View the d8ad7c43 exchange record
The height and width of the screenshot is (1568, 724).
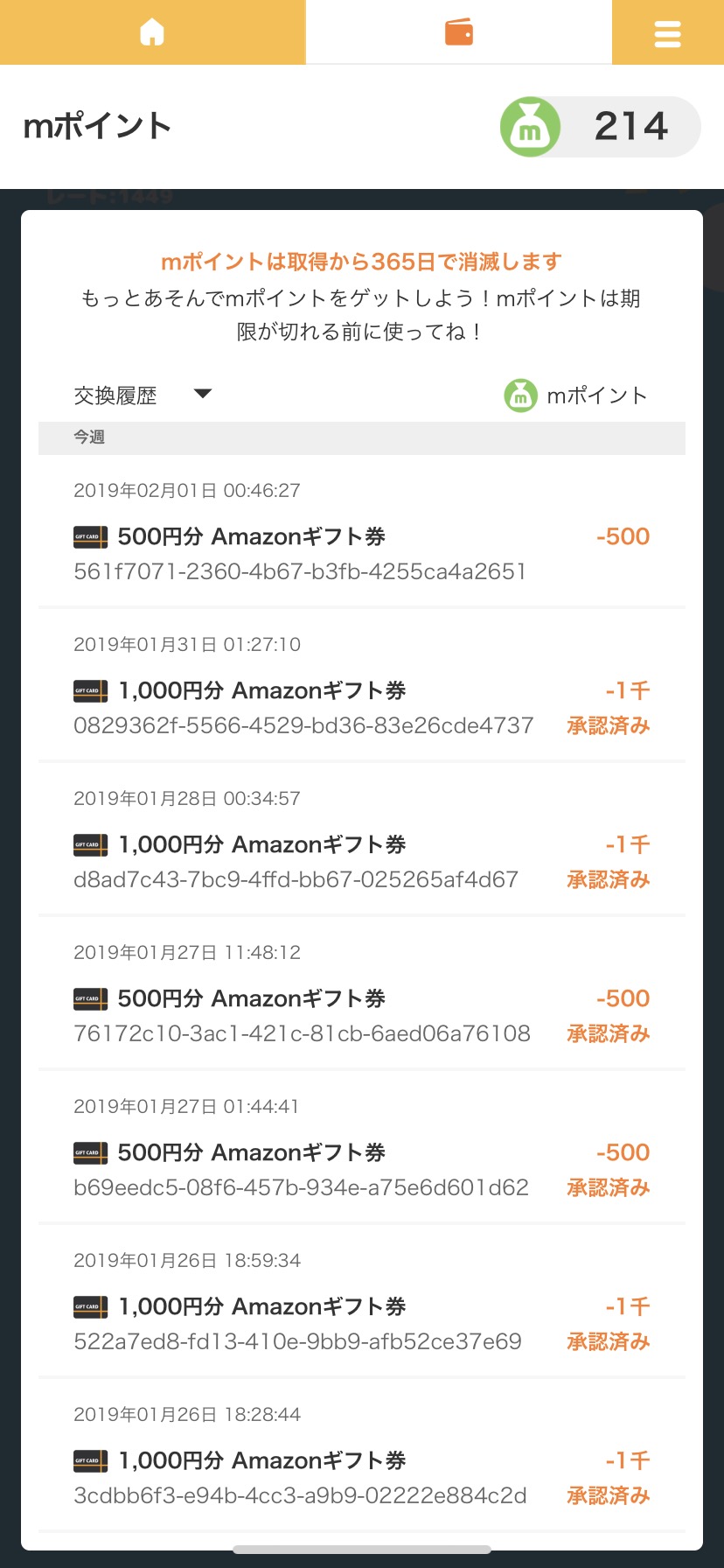[x=362, y=840]
